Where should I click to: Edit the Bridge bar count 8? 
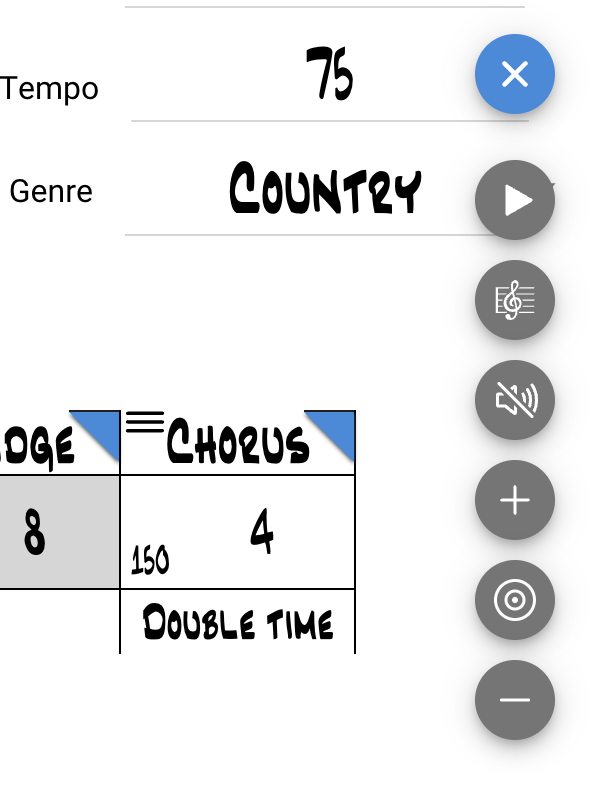(x=35, y=532)
